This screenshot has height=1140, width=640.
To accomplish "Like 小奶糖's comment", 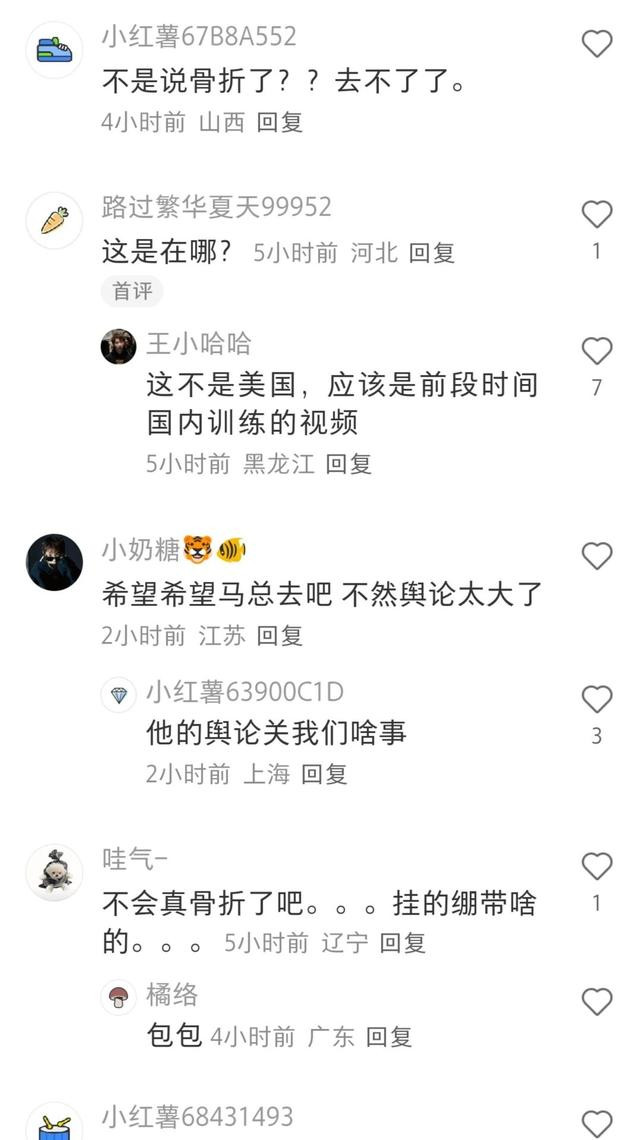I will tap(597, 556).
